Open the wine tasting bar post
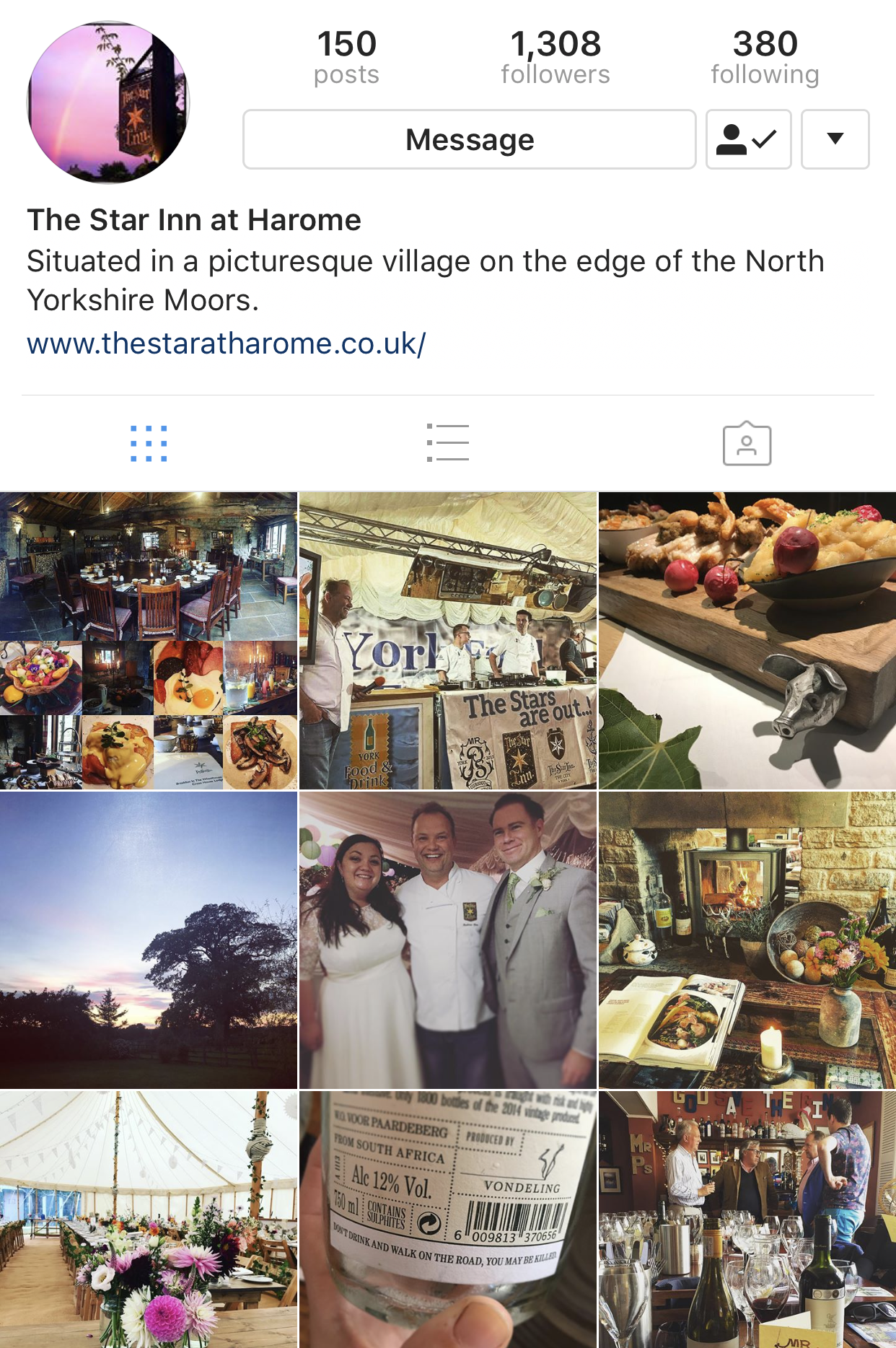The width and height of the screenshot is (896, 1348). [x=747, y=1220]
